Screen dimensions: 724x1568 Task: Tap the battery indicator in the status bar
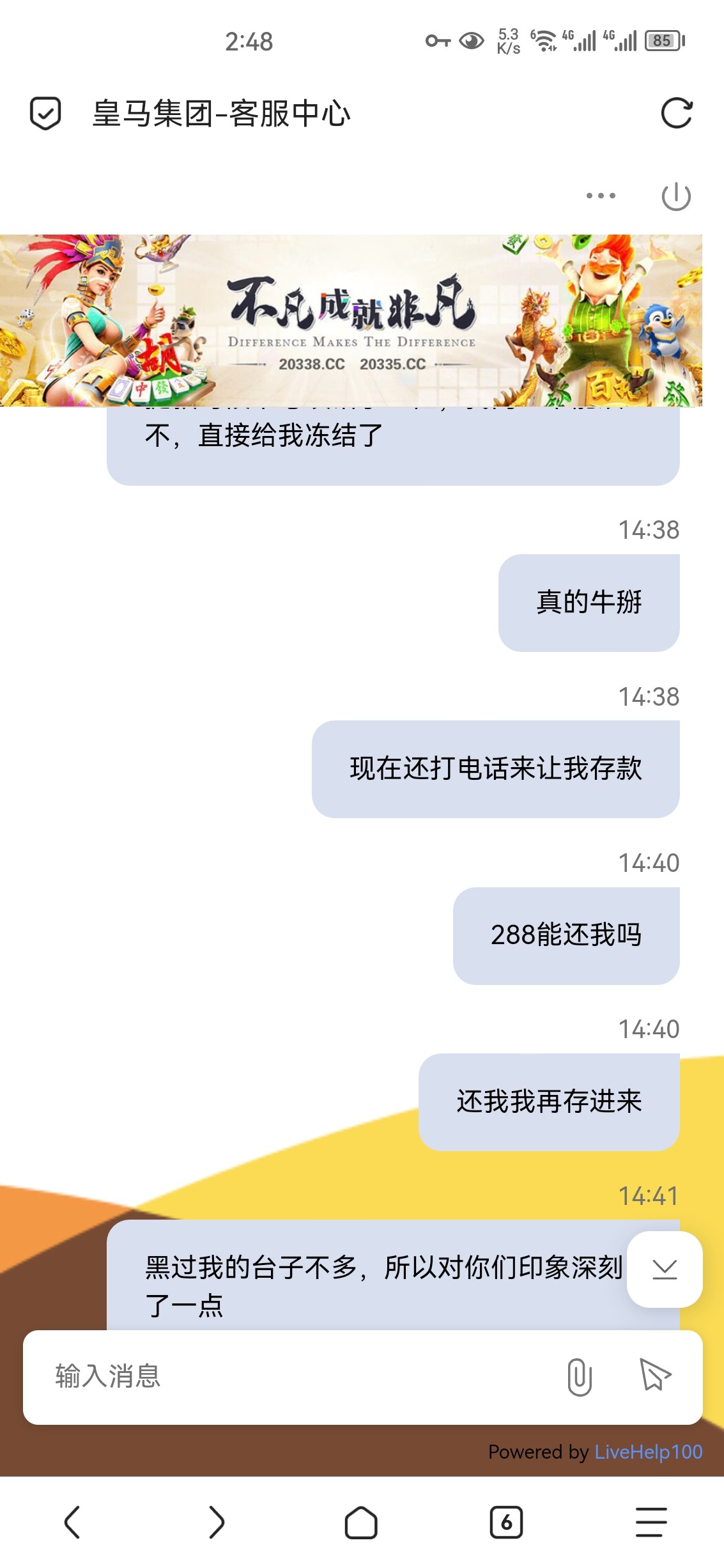[663, 41]
